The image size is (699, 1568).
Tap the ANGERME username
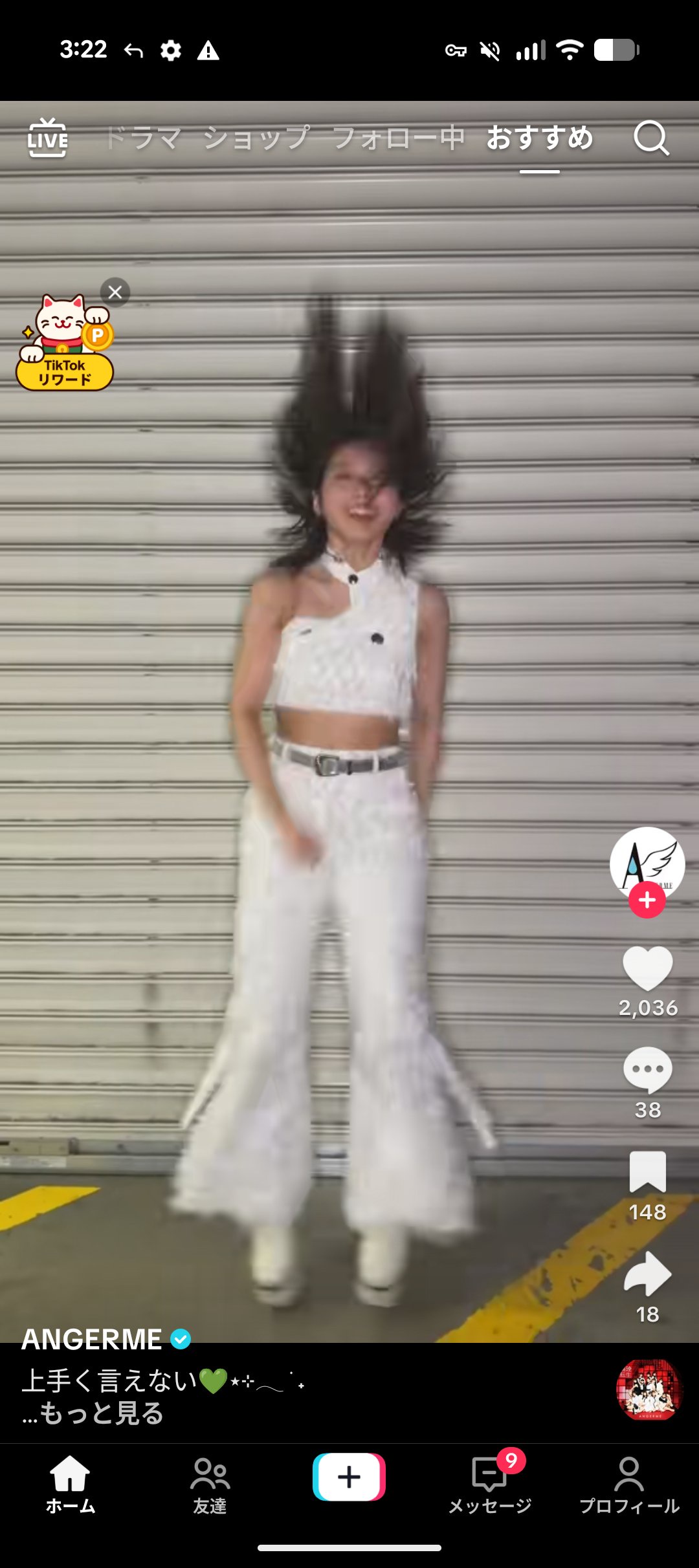pyautogui.click(x=92, y=1339)
